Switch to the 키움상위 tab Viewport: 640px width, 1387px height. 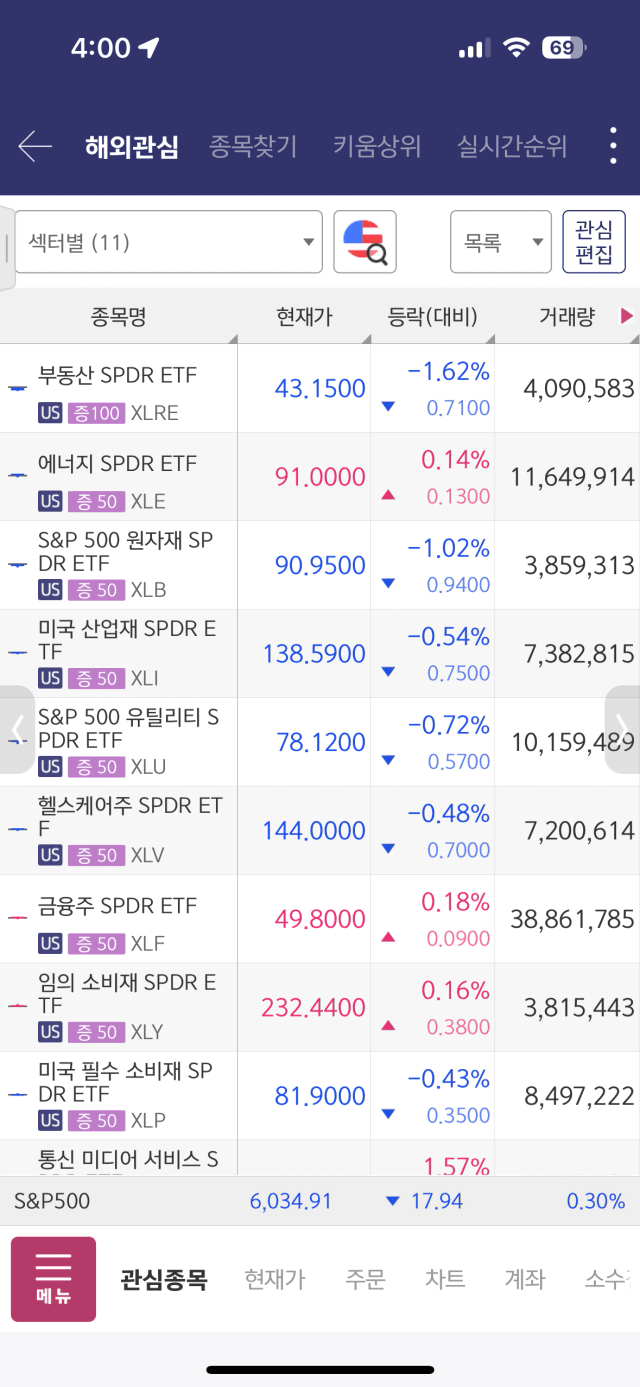tap(377, 147)
